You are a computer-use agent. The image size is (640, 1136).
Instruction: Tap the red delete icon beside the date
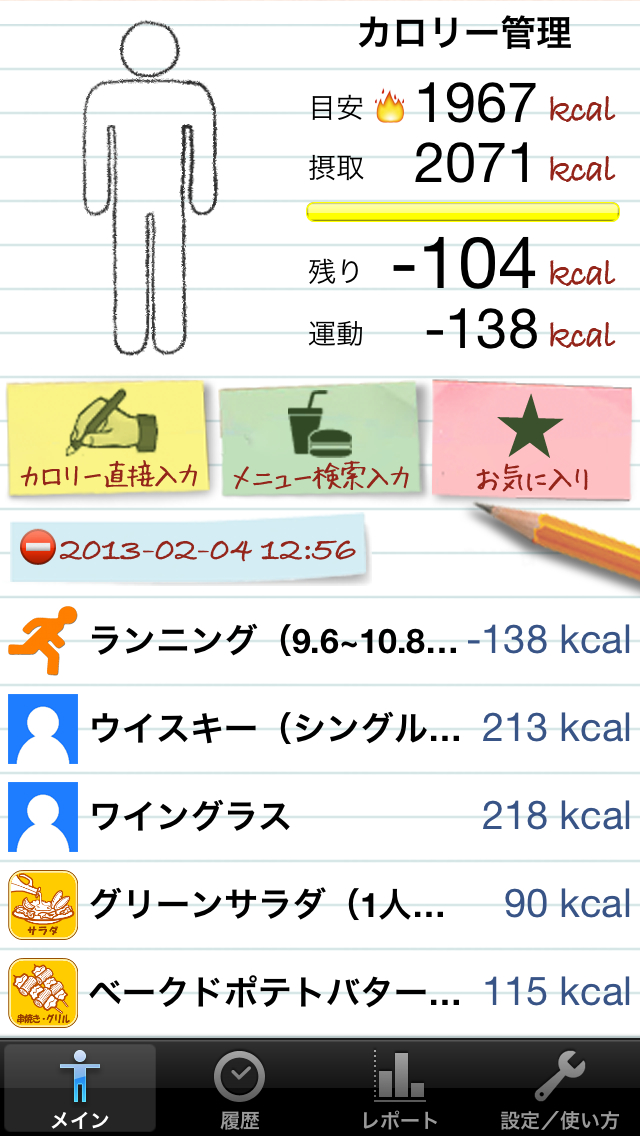pyautogui.click(x=38, y=549)
